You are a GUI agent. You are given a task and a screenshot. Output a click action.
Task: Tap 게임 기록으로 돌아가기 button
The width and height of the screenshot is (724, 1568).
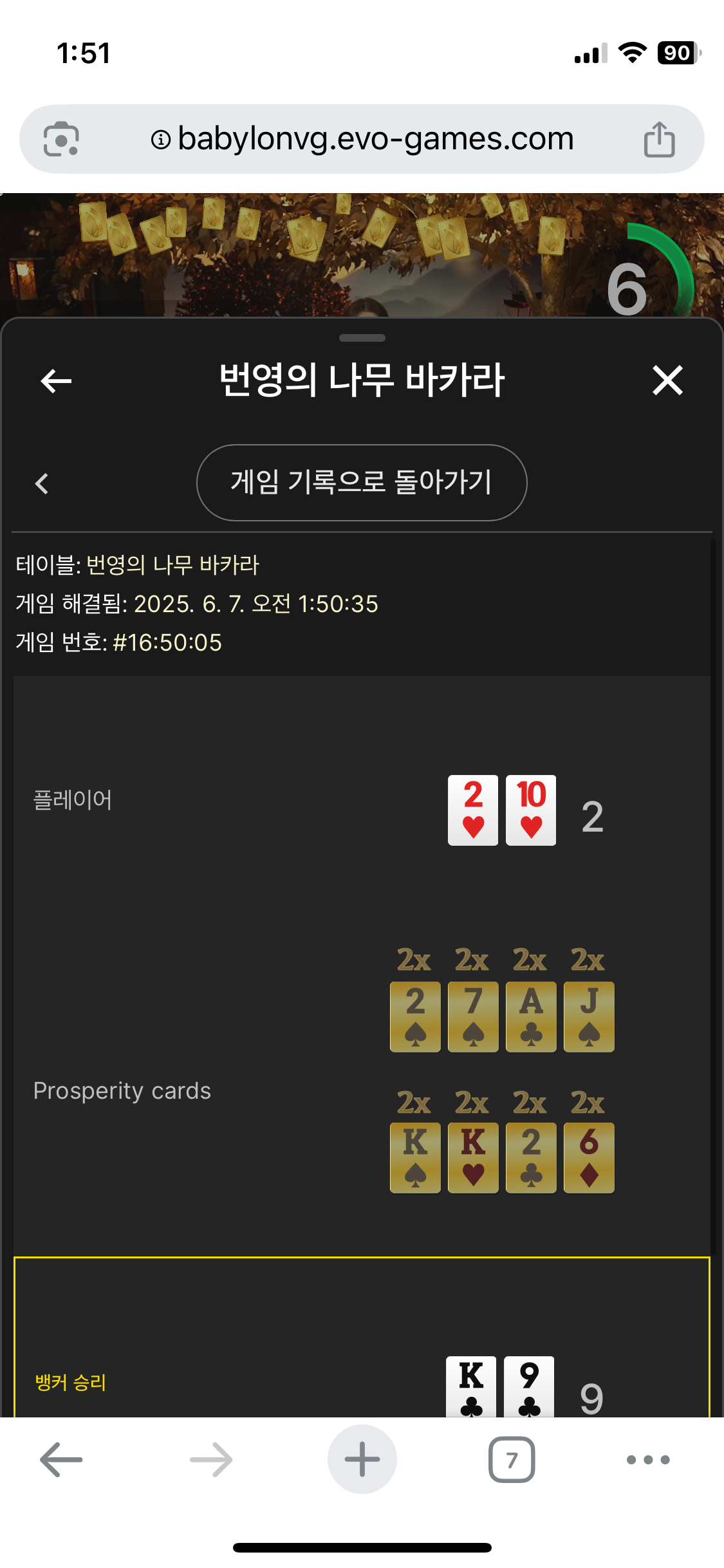362,483
